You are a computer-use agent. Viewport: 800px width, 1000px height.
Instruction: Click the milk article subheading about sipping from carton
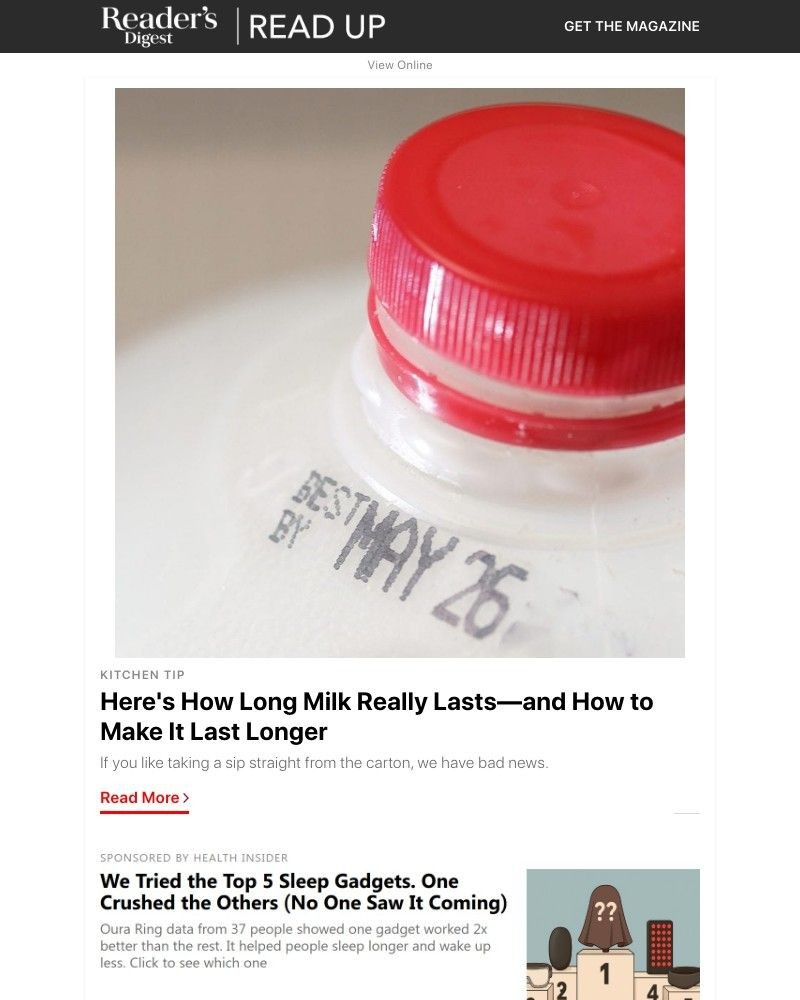coord(325,763)
